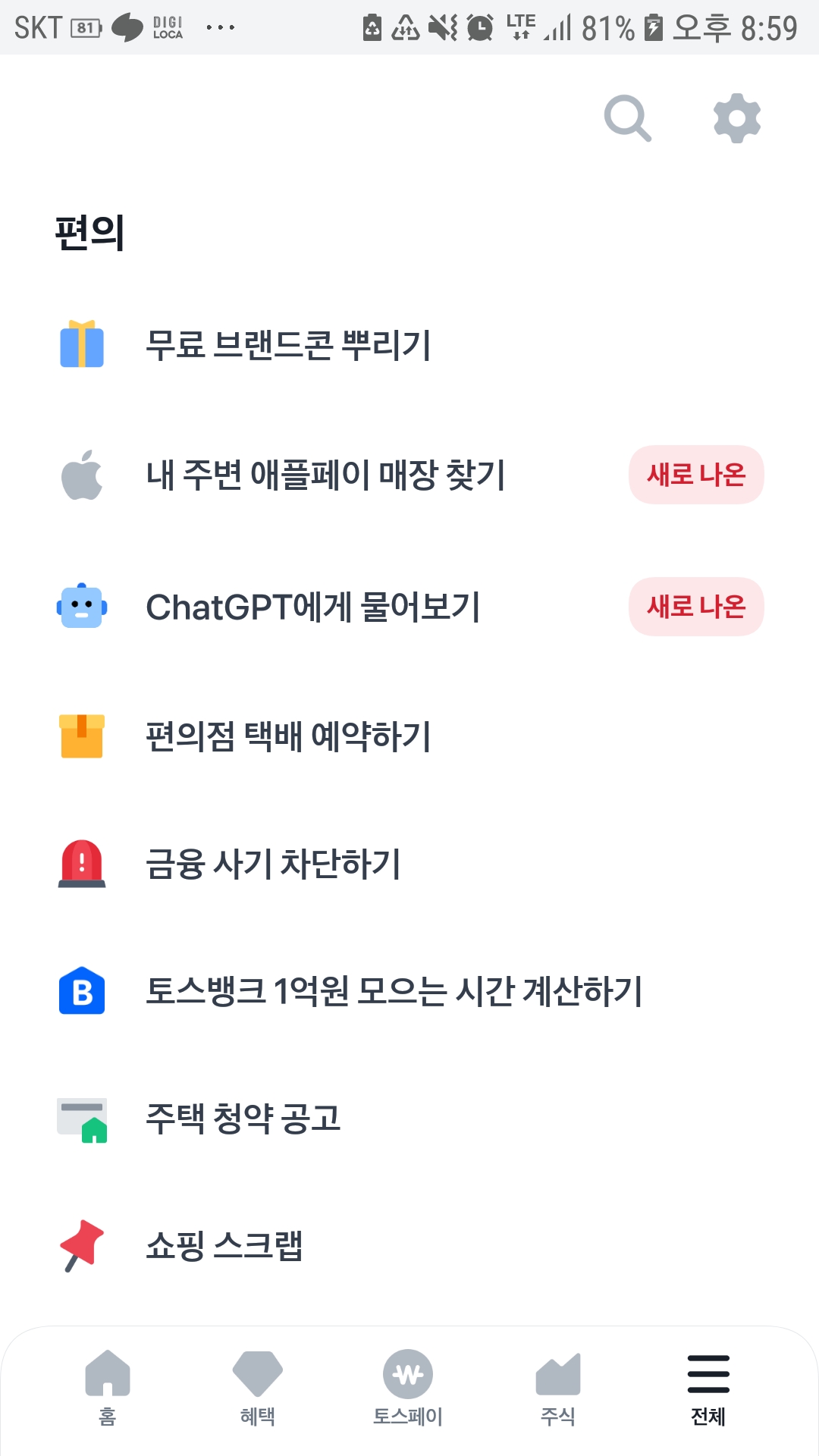Switch to the 혜택 tab
819x1456 pixels.
coord(258,1387)
